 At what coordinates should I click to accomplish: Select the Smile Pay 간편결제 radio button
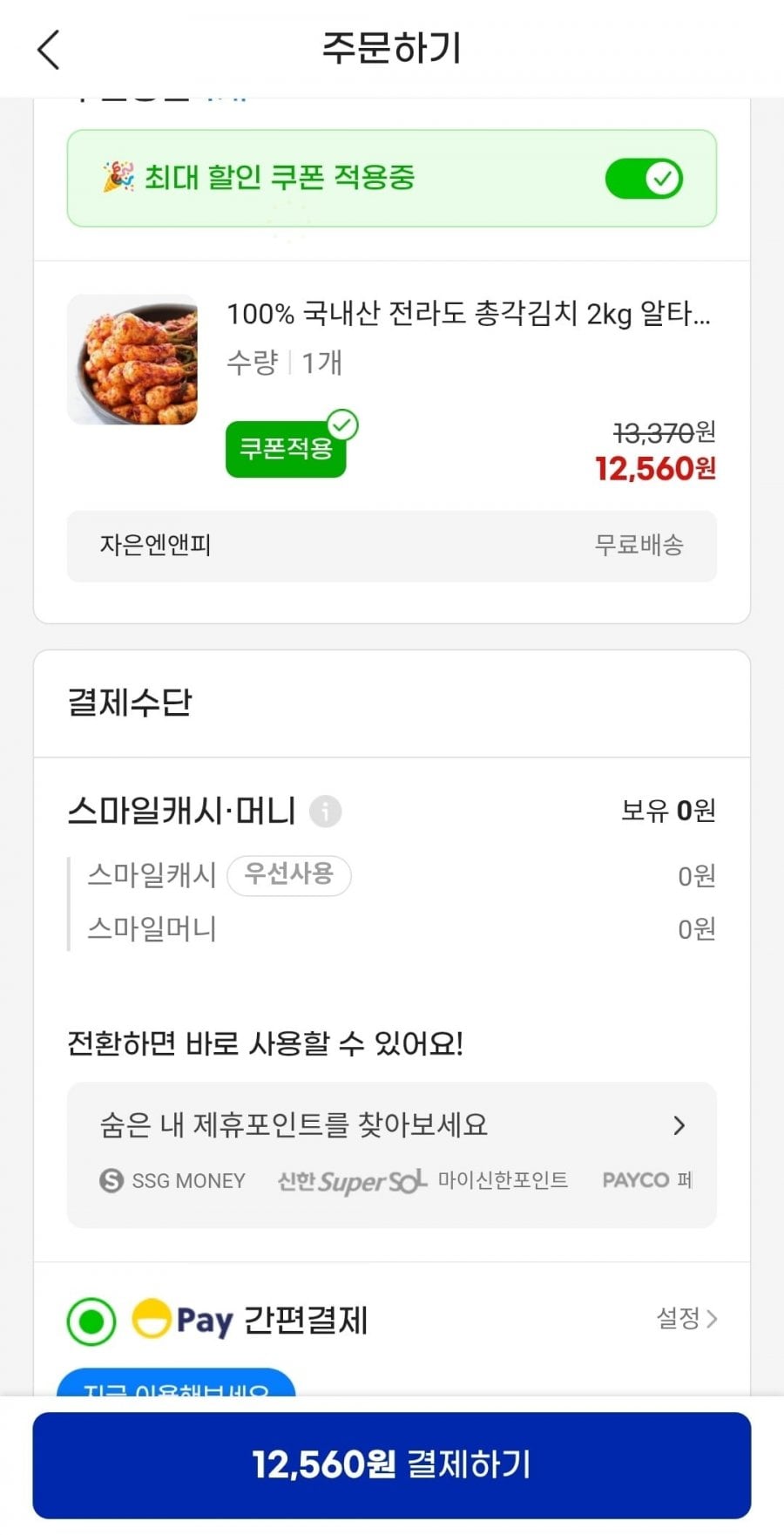click(x=91, y=1321)
